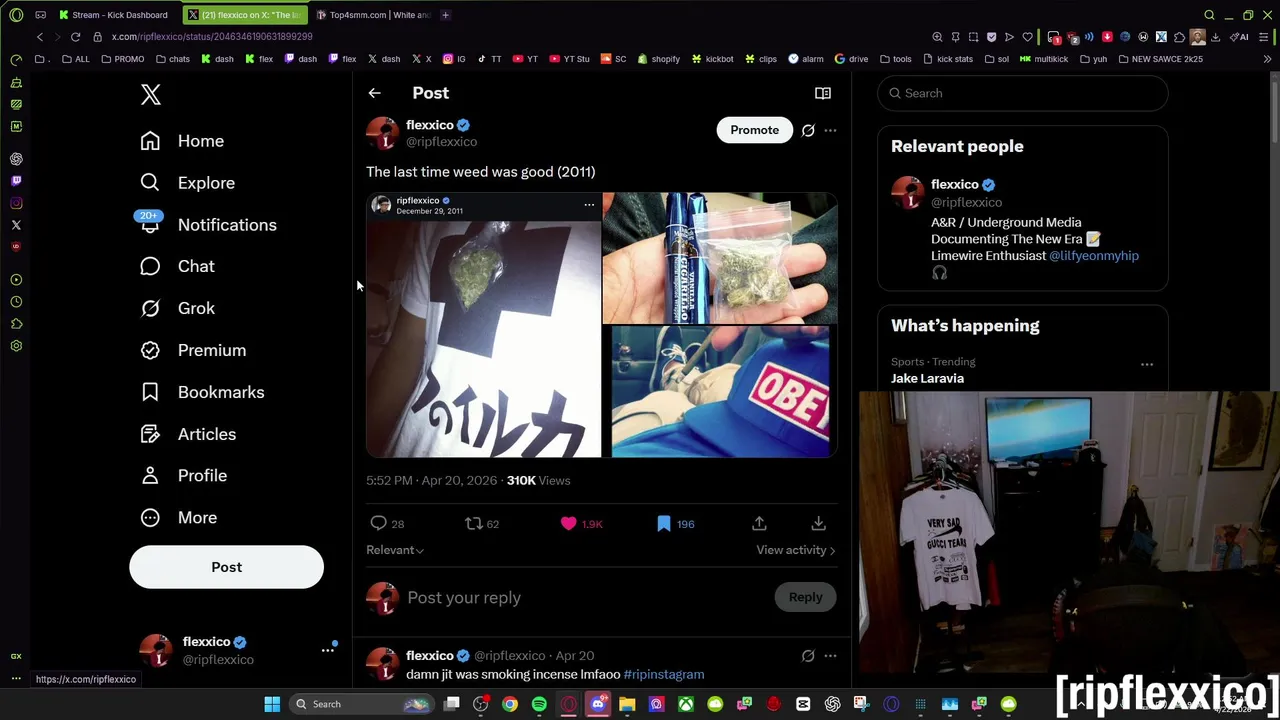The width and height of the screenshot is (1280, 720).
Task: Share this post via share icon
Action: click(759, 524)
